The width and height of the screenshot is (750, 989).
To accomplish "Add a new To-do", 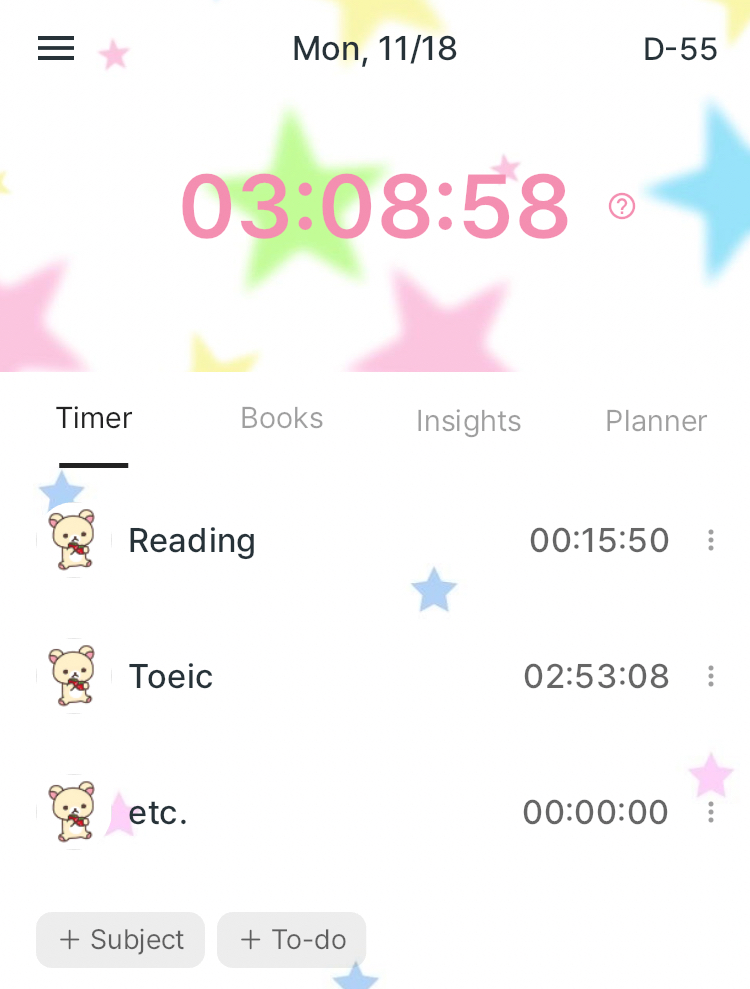I will (292, 940).
